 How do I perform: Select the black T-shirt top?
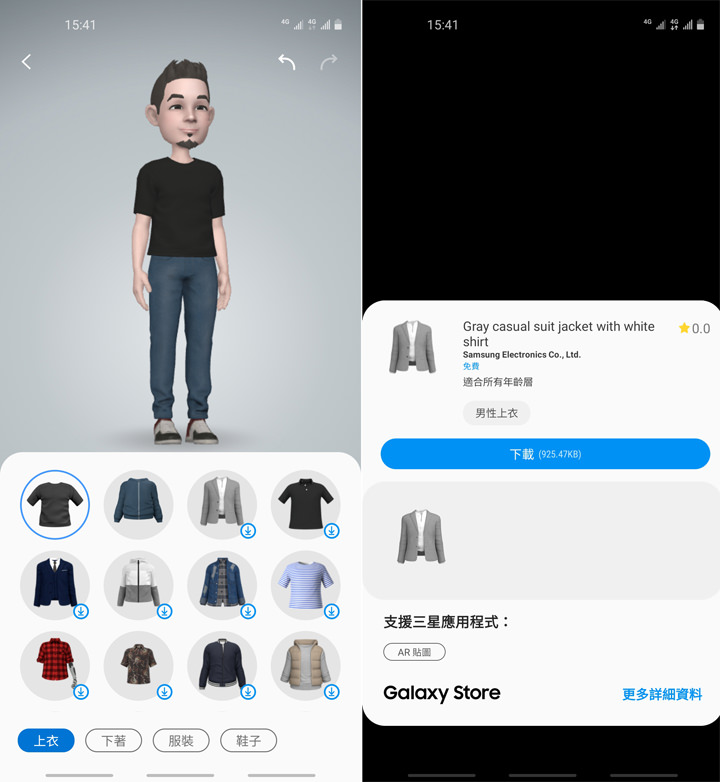pos(55,504)
